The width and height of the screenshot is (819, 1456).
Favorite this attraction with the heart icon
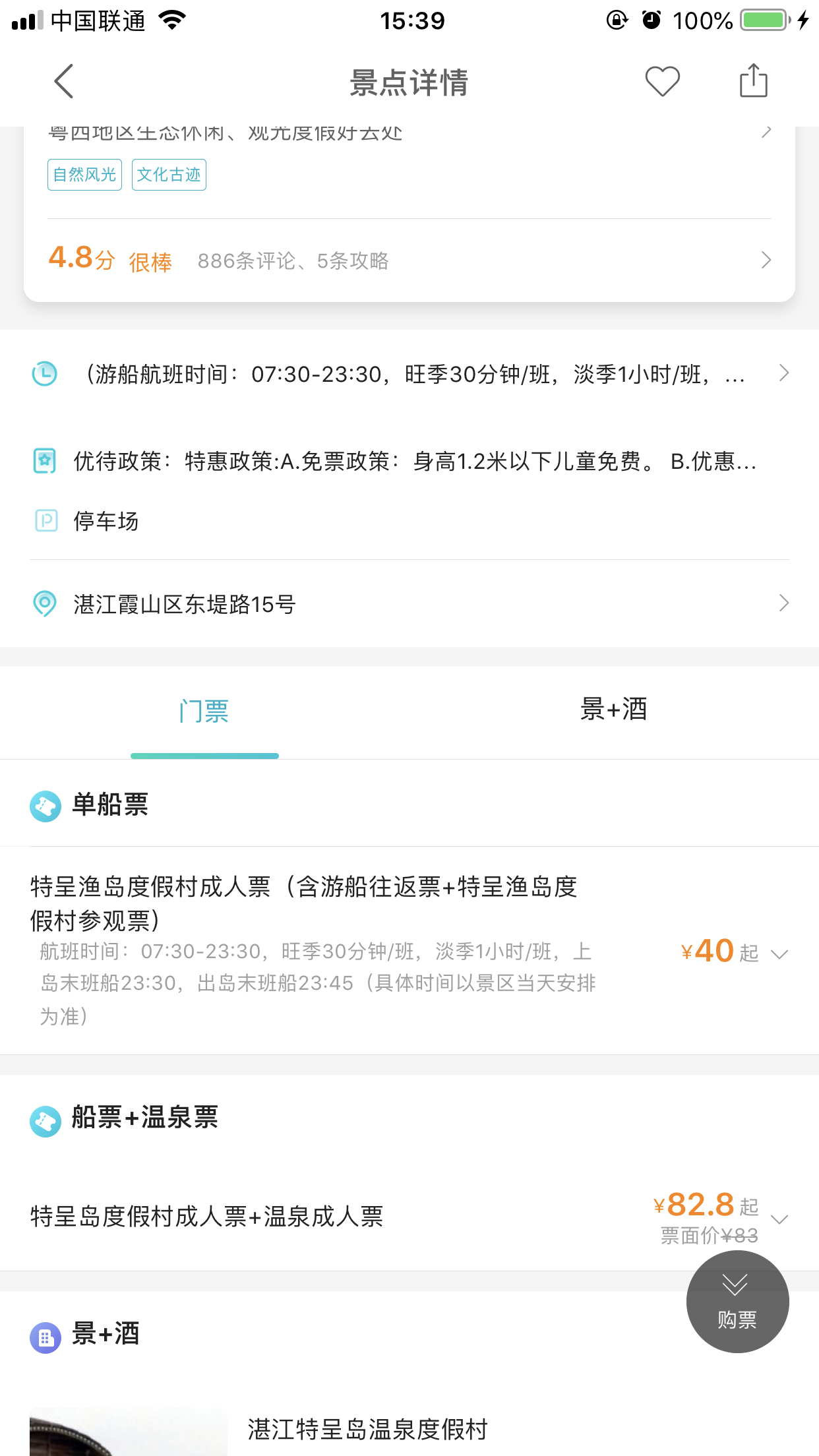coord(662,82)
